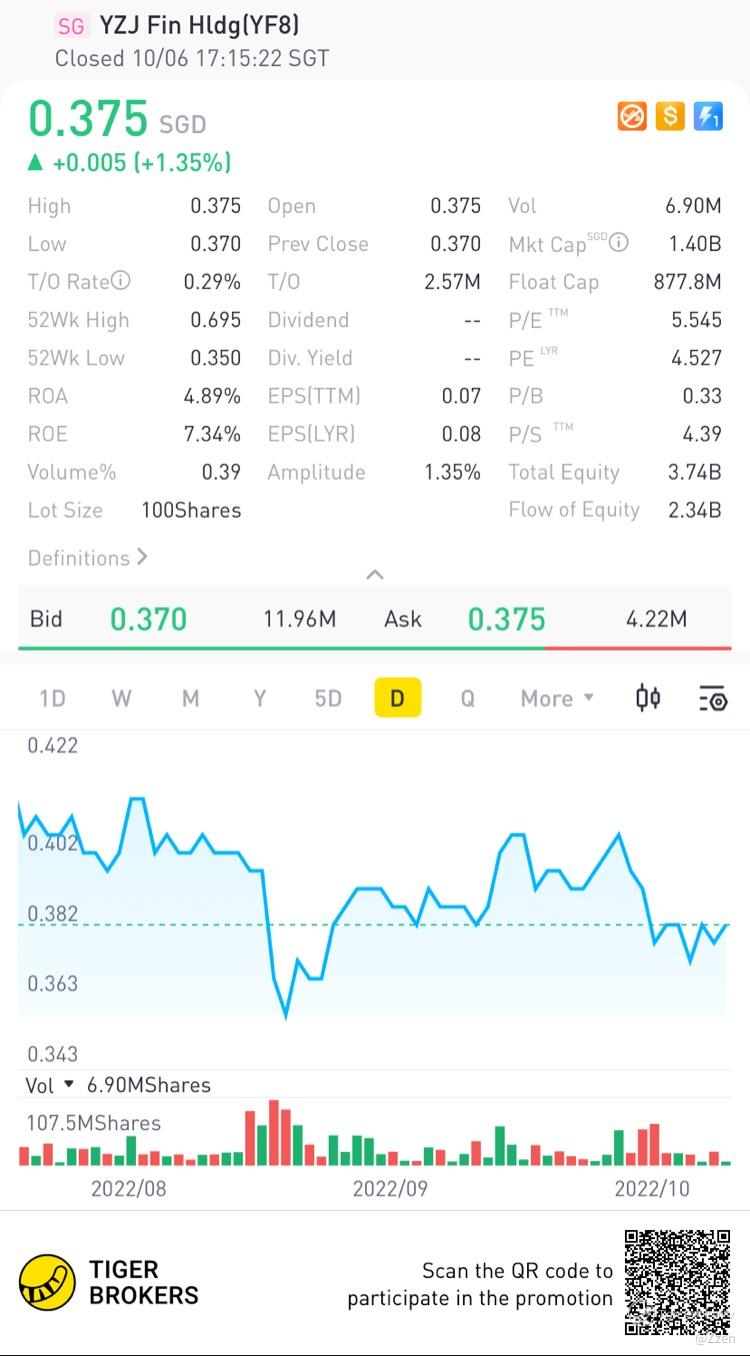
Task: Select the M monthly chart tab
Action: point(190,698)
